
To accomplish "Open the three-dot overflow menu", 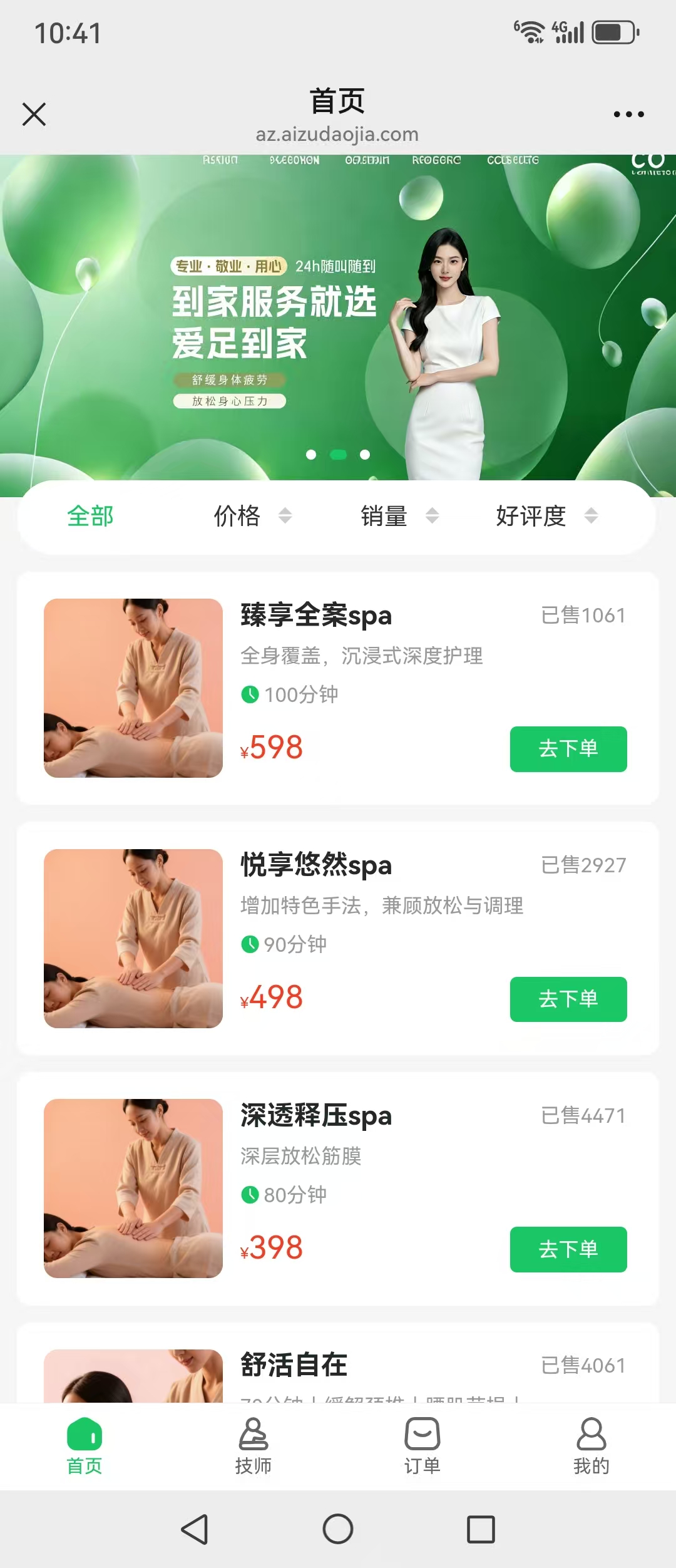I will click(628, 115).
